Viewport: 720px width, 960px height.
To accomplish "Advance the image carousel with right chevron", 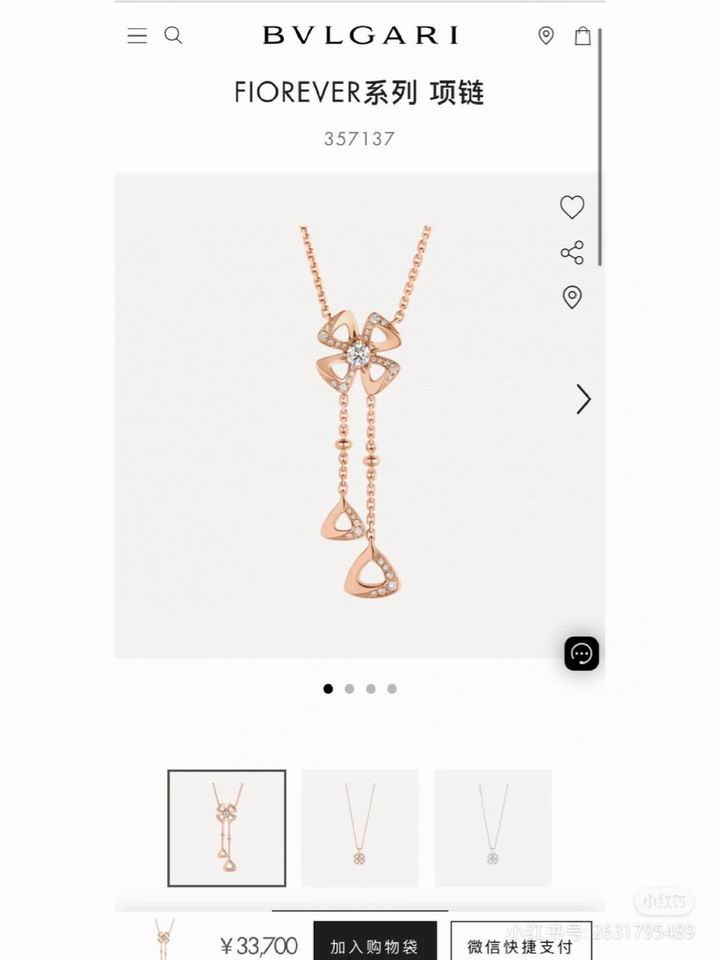I will click(583, 399).
